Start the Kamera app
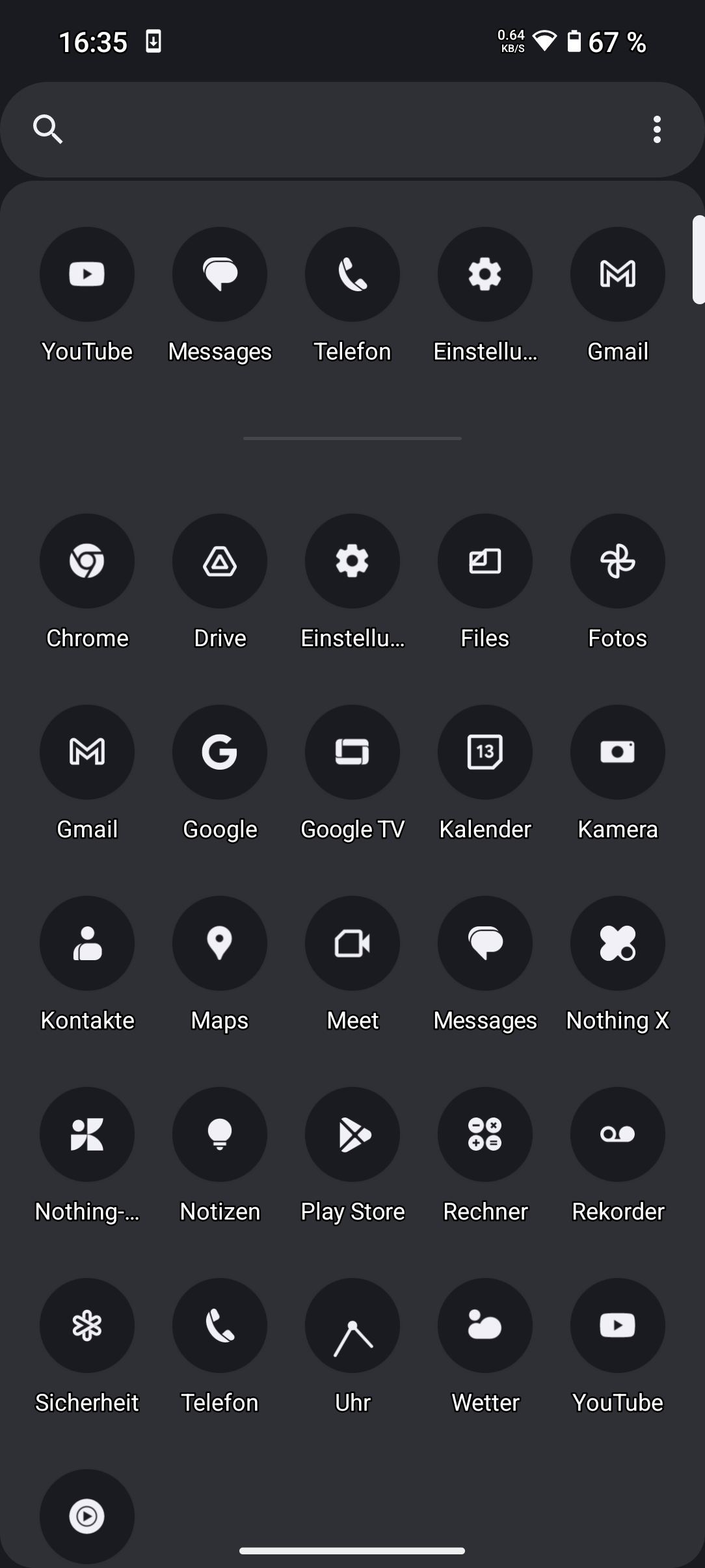 click(x=618, y=752)
